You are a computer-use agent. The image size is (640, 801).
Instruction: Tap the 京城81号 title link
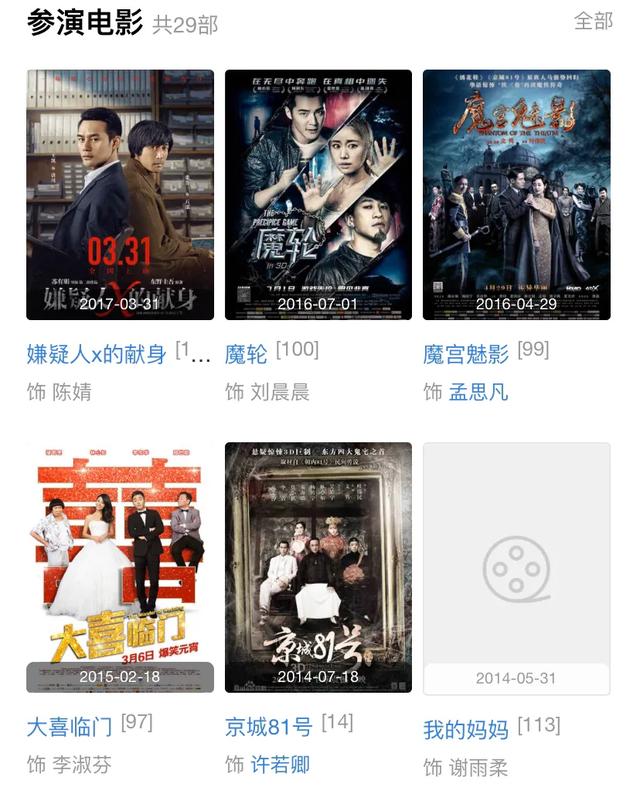(268, 727)
